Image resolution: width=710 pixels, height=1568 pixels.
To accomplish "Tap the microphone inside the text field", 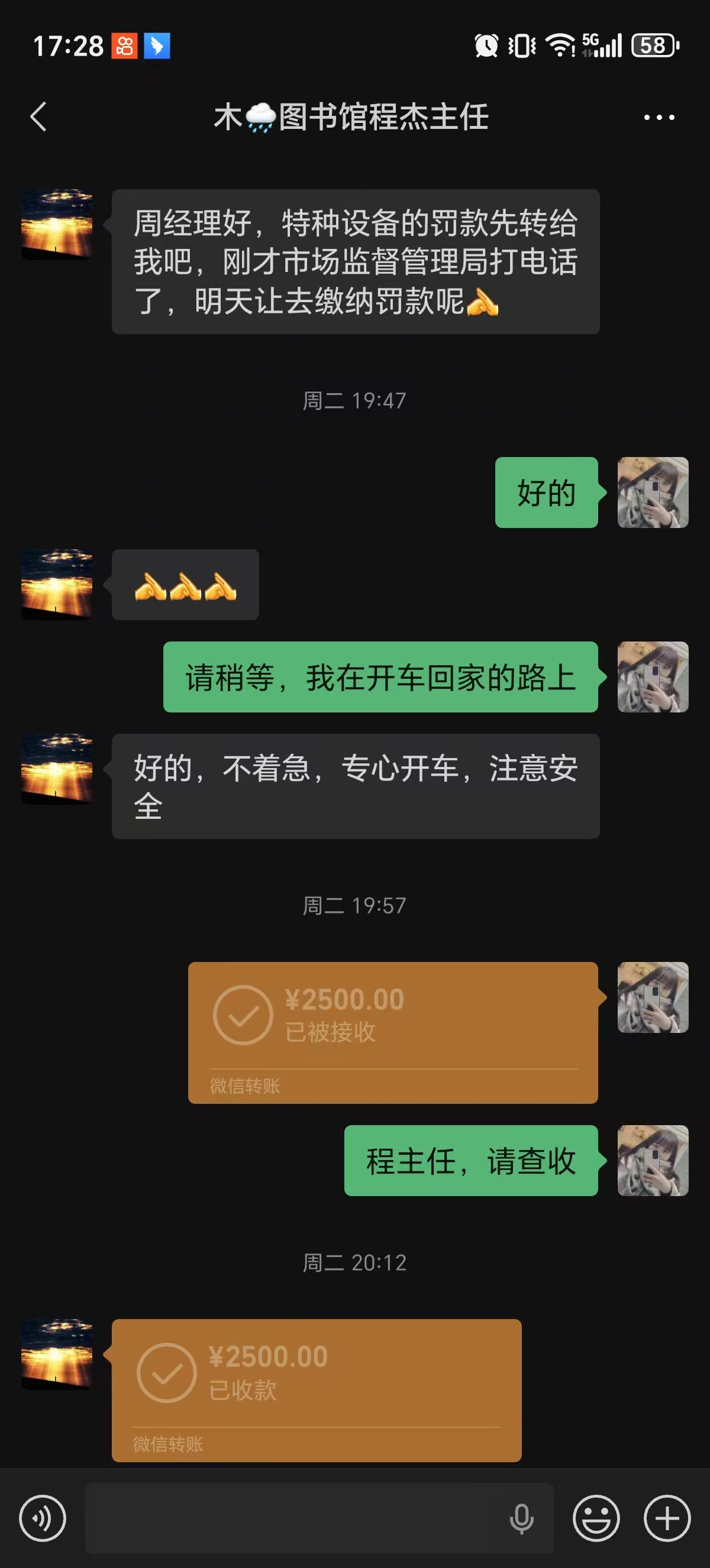I will point(521,1518).
